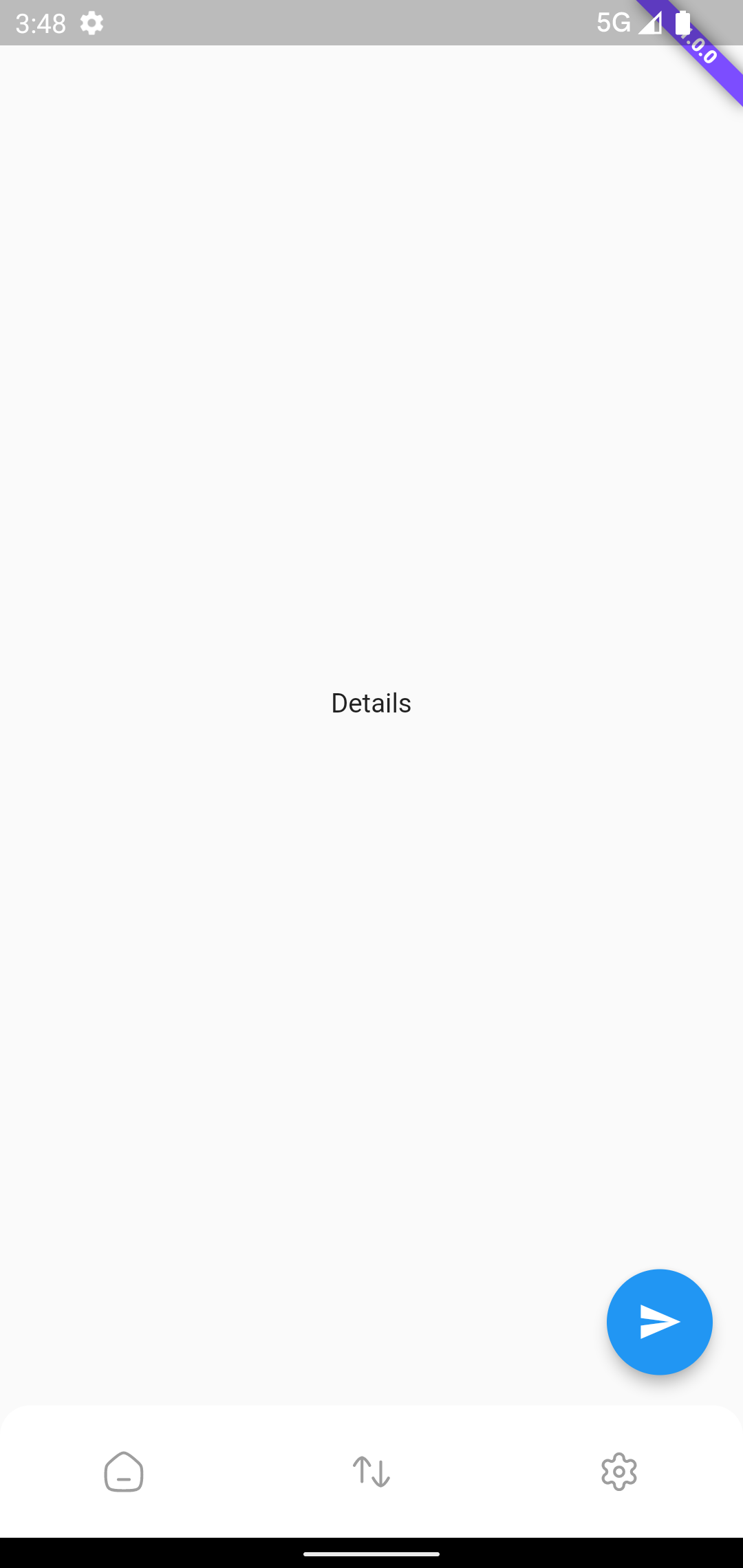Switch to the home tab

click(x=124, y=1472)
